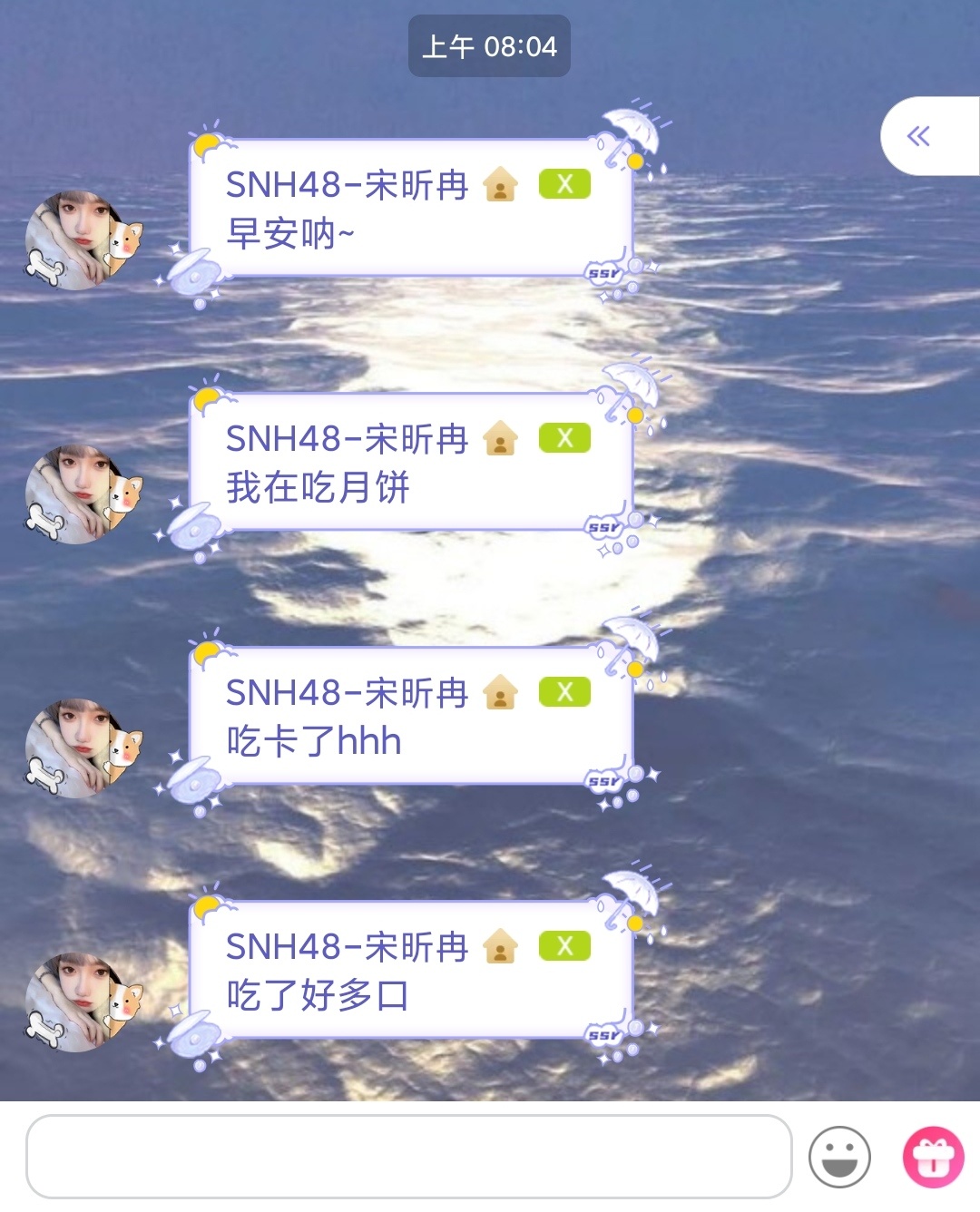View profile from avatar beside "吃卡了hhh"
Screen dimensions: 980x1212
pos(80,748)
